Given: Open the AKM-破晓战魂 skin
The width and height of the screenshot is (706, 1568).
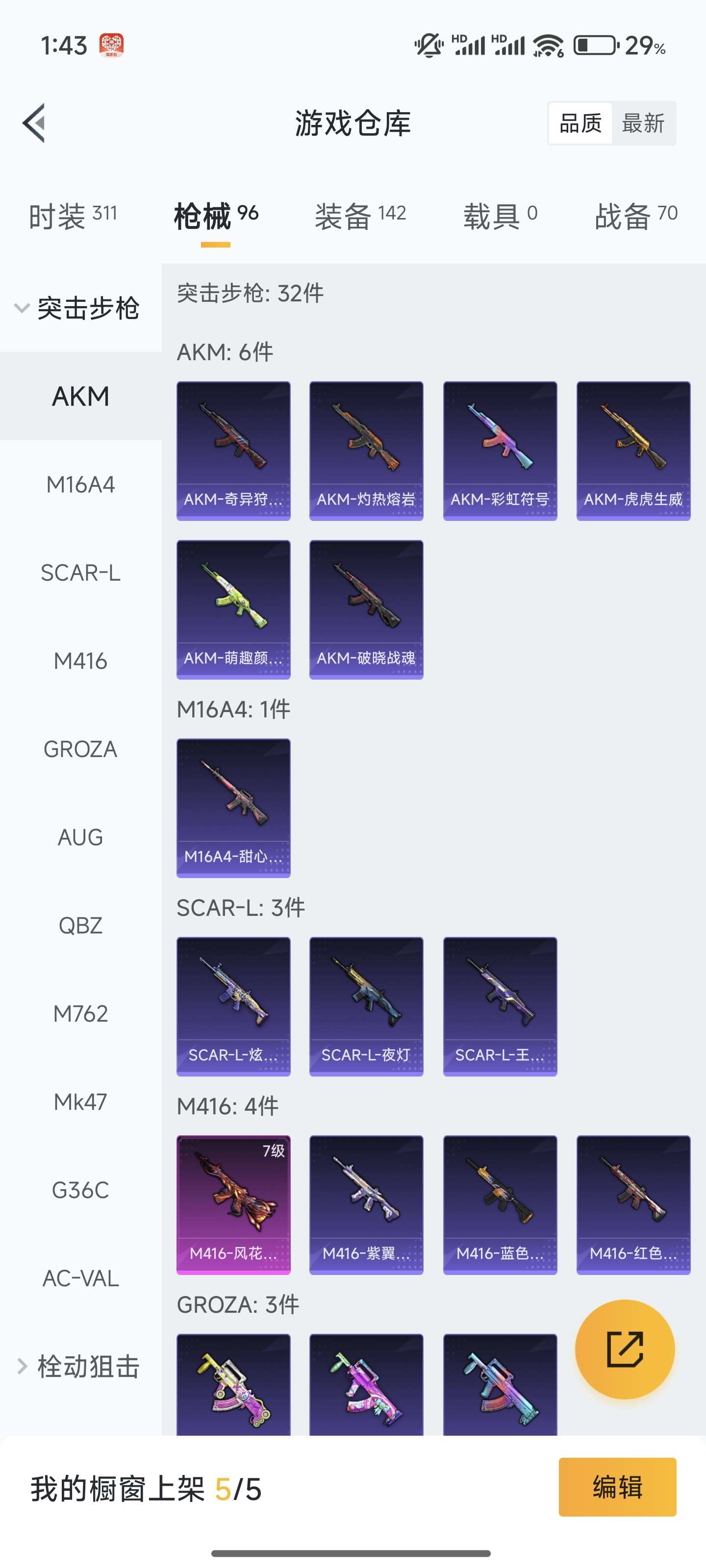Looking at the screenshot, I should (x=366, y=609).
